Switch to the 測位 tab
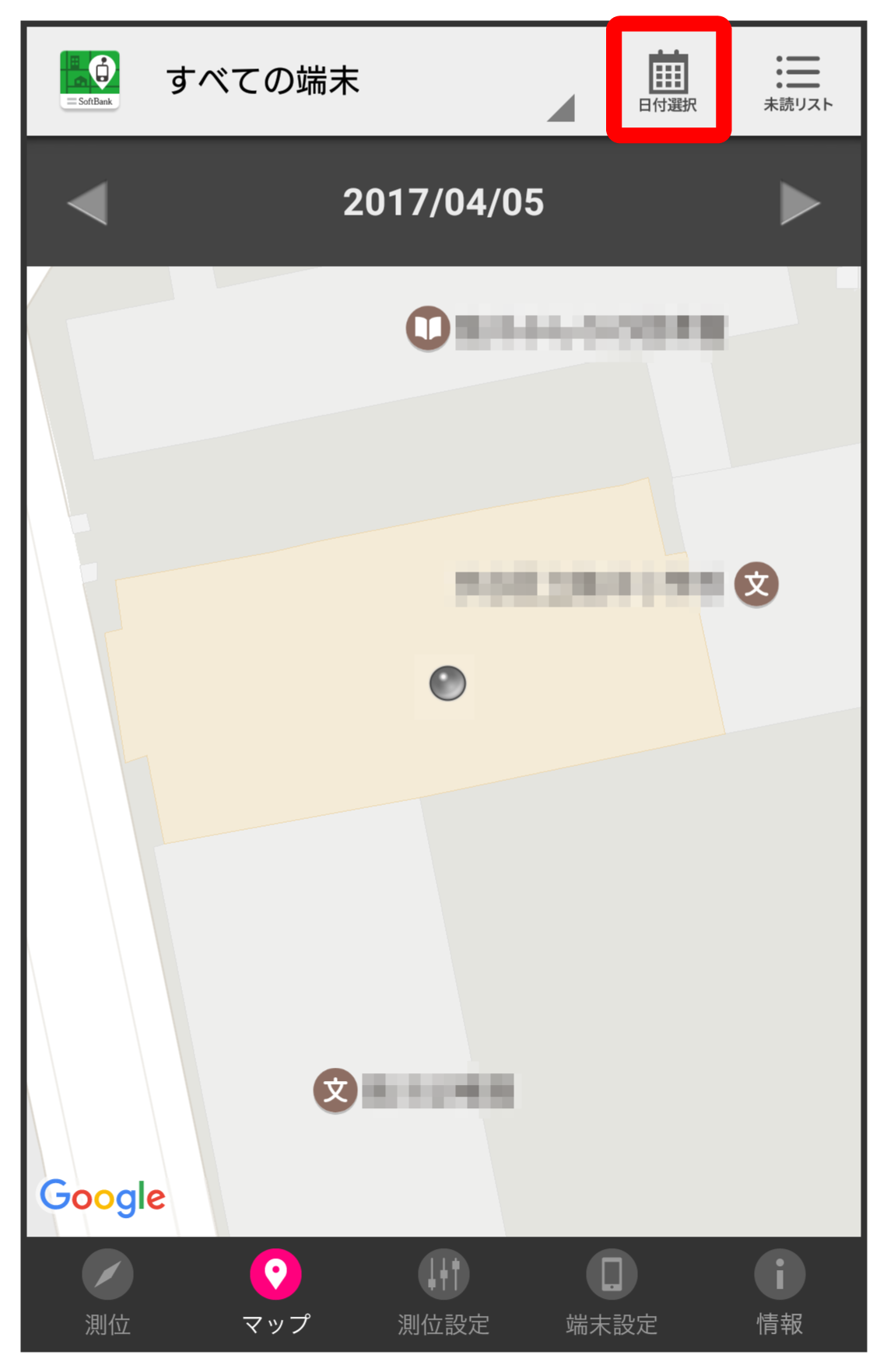 click(x=107, y=1291)
